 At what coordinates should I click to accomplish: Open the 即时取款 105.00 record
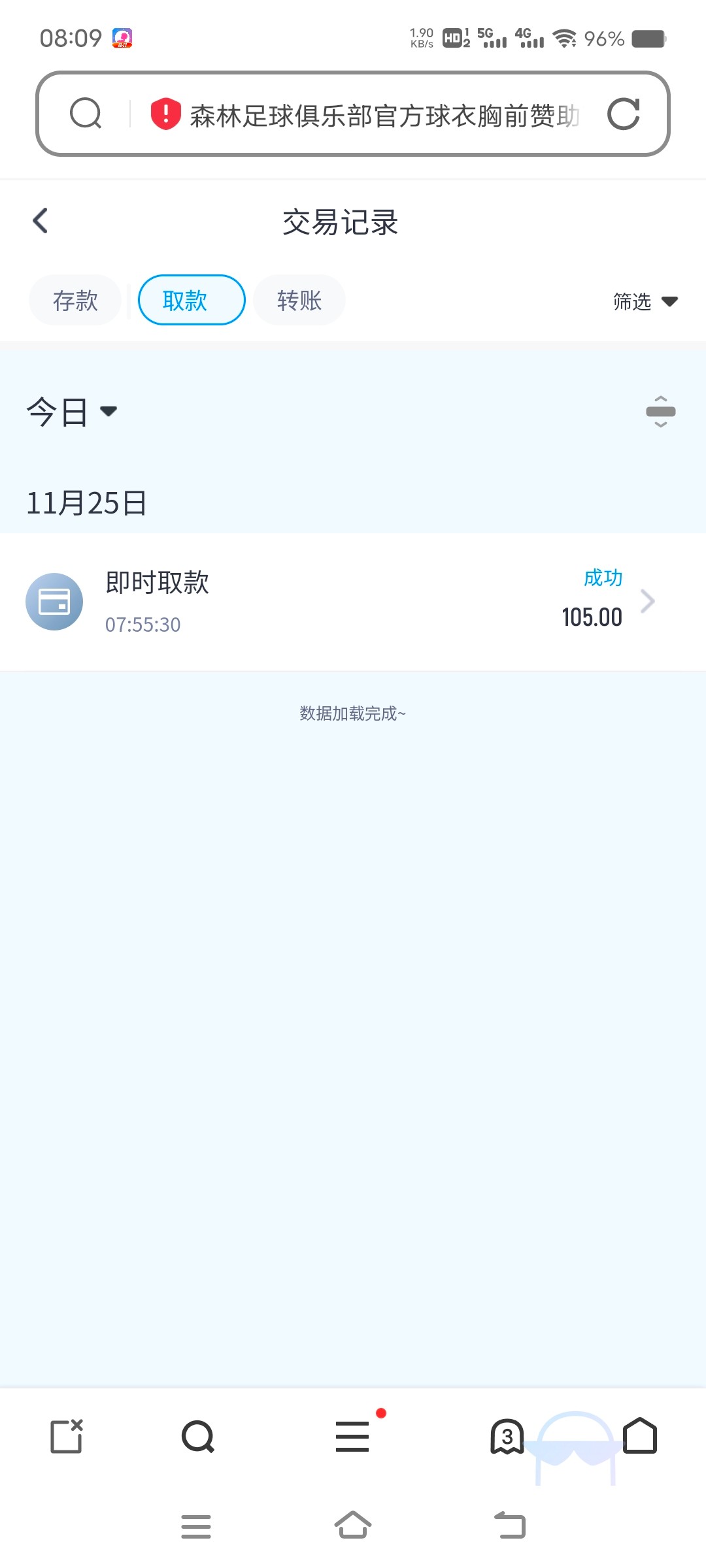(353, 602)
